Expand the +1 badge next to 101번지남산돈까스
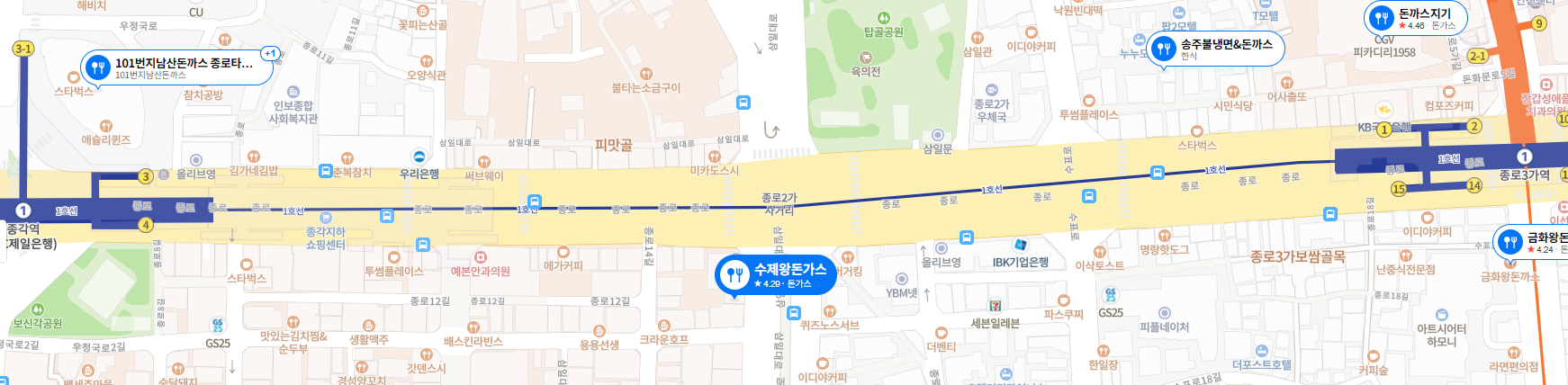The height and width of the screenshot is (385, 1568). point(270,54)
